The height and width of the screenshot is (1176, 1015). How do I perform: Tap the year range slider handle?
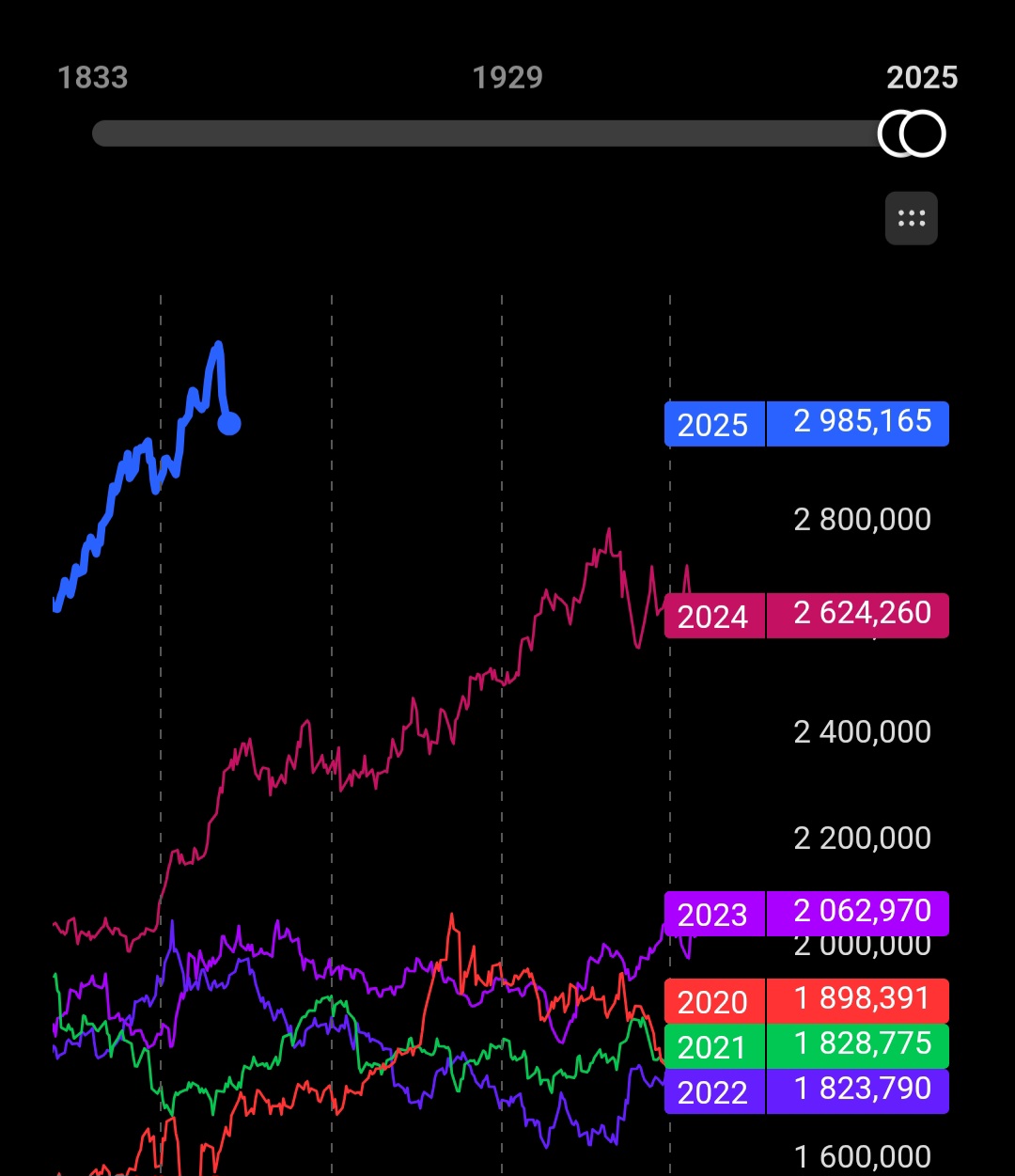point(922,133)
